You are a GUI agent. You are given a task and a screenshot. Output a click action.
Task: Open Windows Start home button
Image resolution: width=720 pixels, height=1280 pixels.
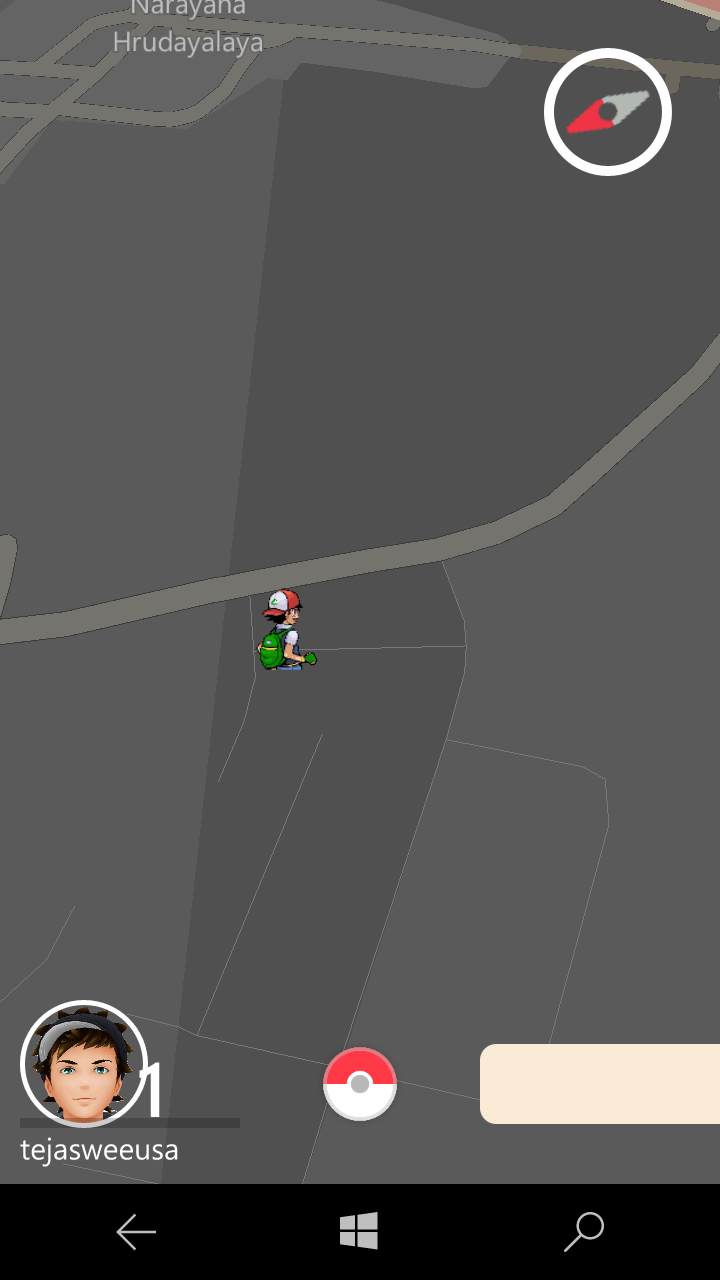359,1231
